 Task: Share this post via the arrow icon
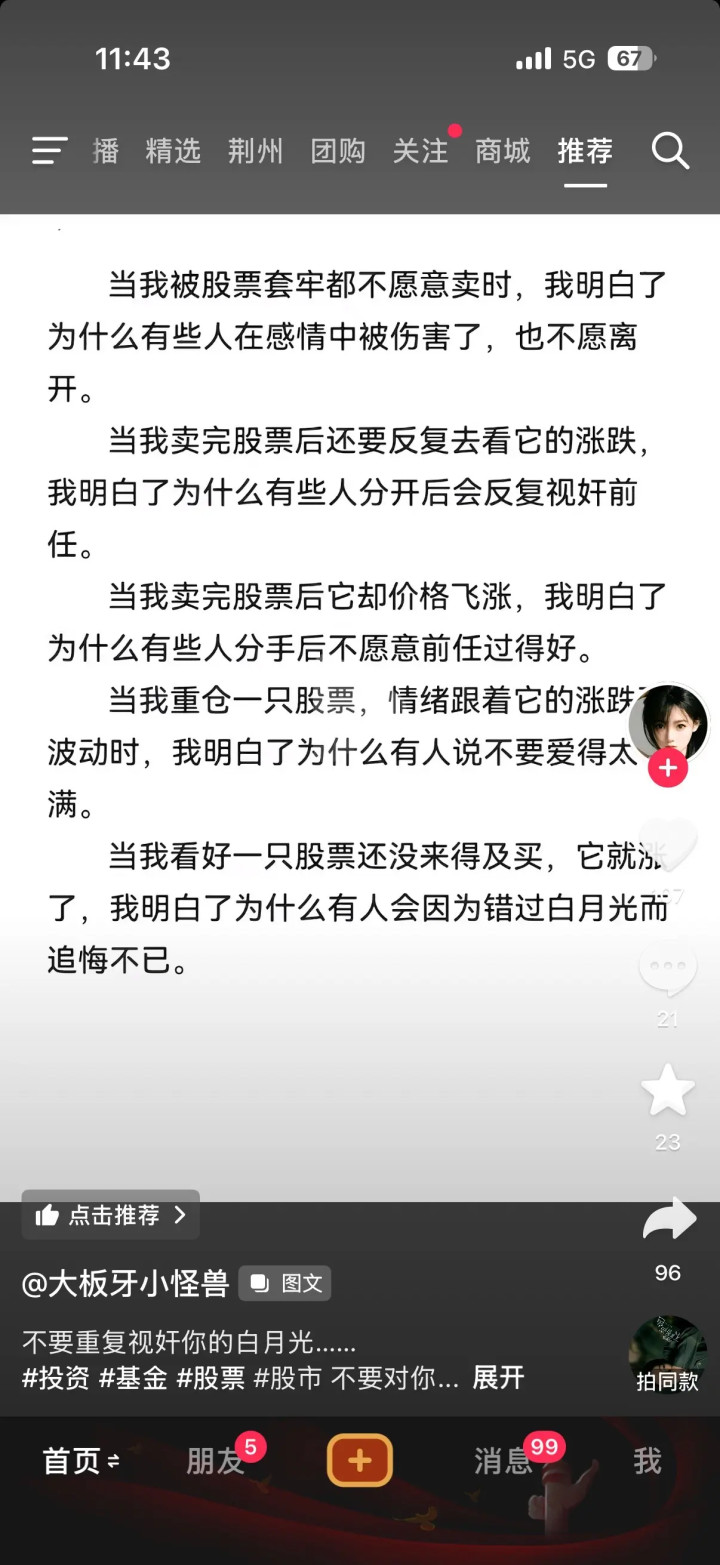[667, 1222]
